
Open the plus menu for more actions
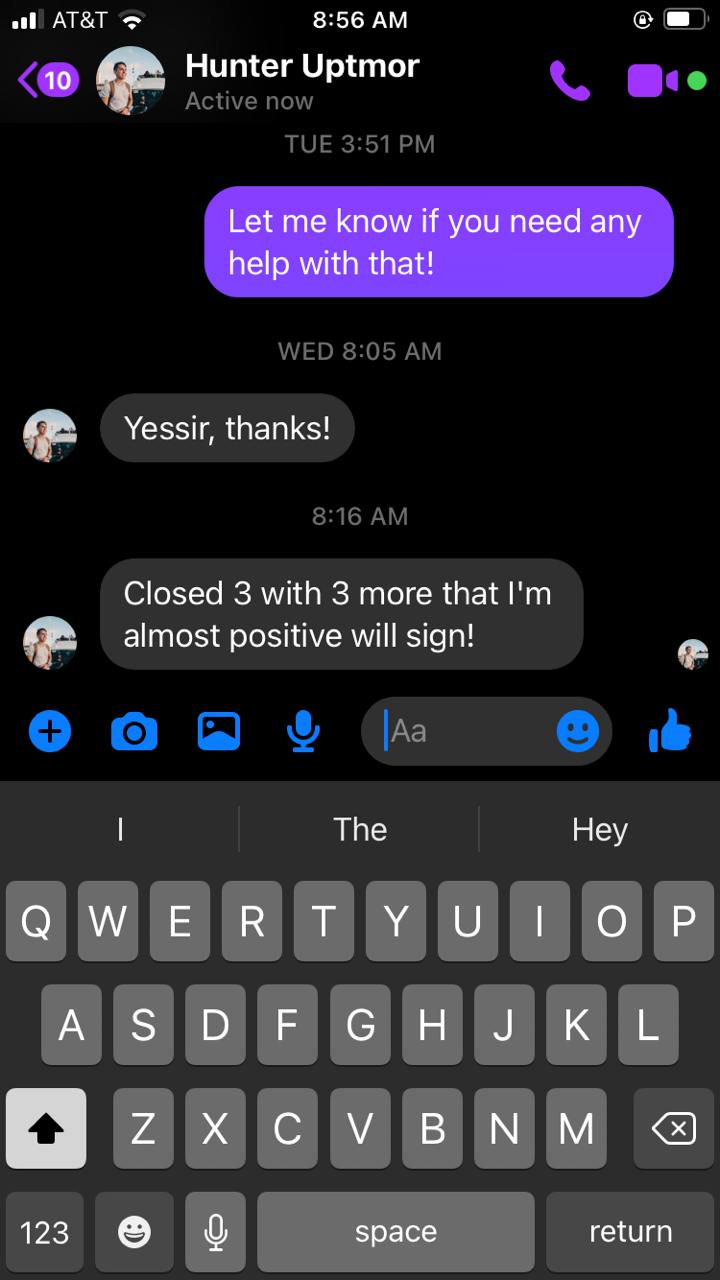pyautogui.click(x=49, y=732)
